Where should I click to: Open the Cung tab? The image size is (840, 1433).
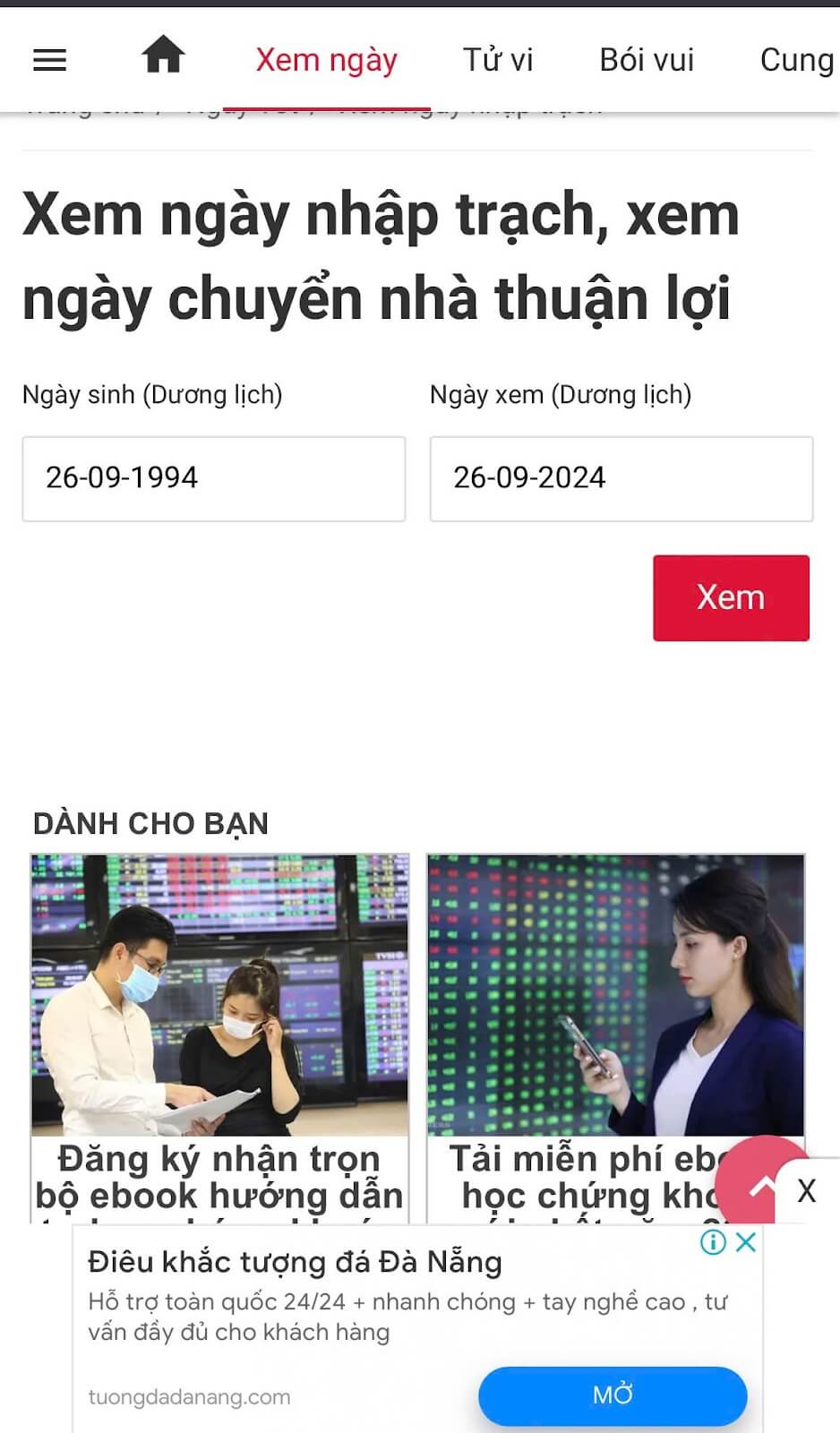click(x=795, y=60)
